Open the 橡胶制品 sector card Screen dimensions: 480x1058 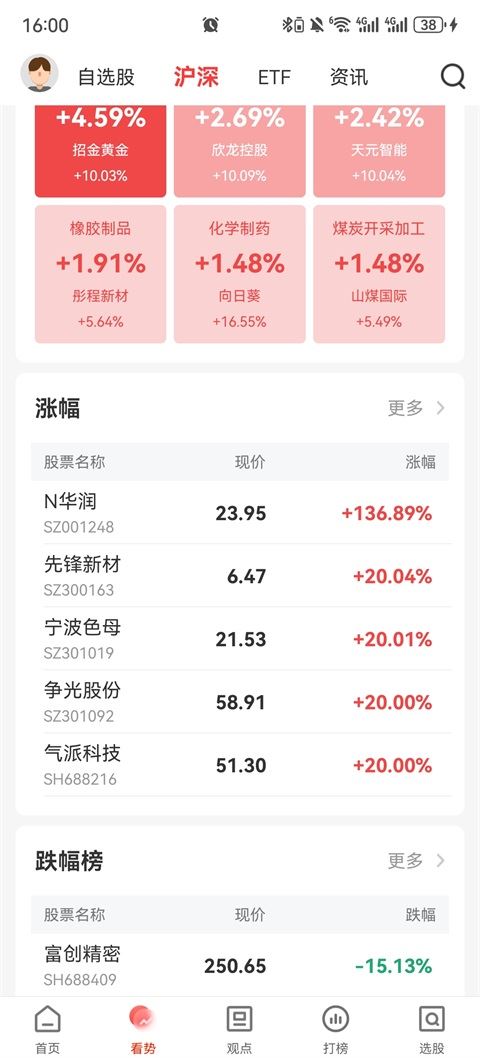pyautogui.click(x=101, y=274)
